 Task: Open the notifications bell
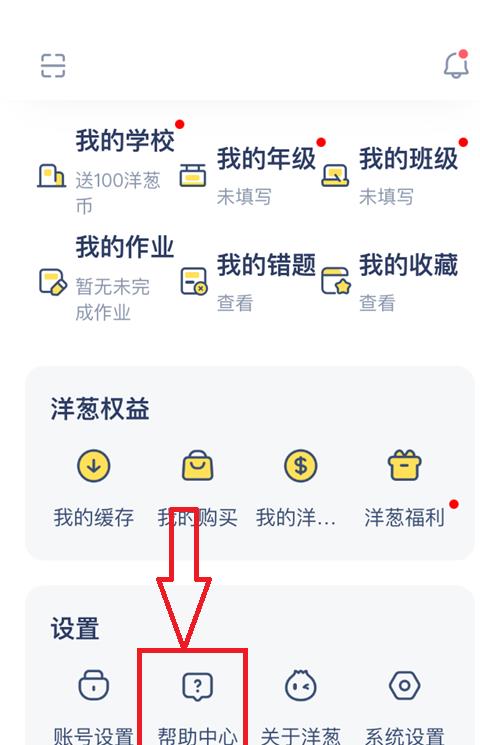[x=456, y=64]
